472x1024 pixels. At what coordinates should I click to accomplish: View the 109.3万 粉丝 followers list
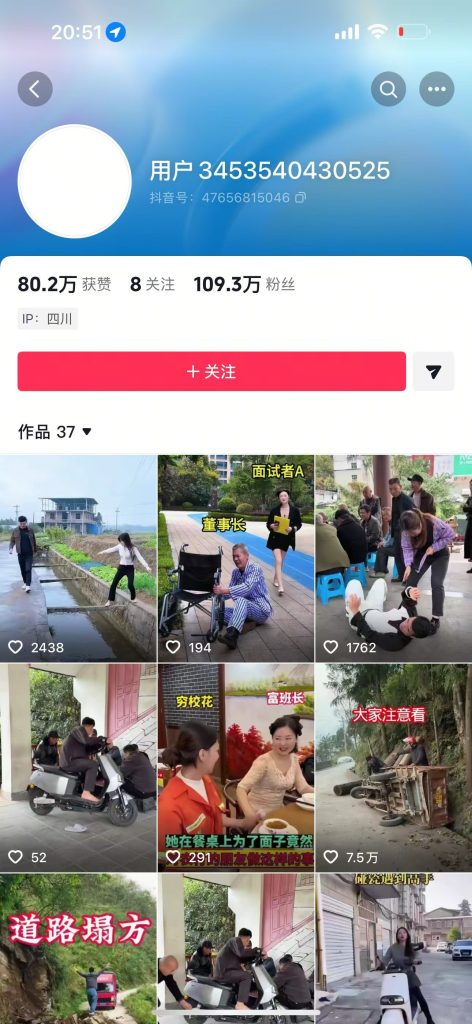244,284
